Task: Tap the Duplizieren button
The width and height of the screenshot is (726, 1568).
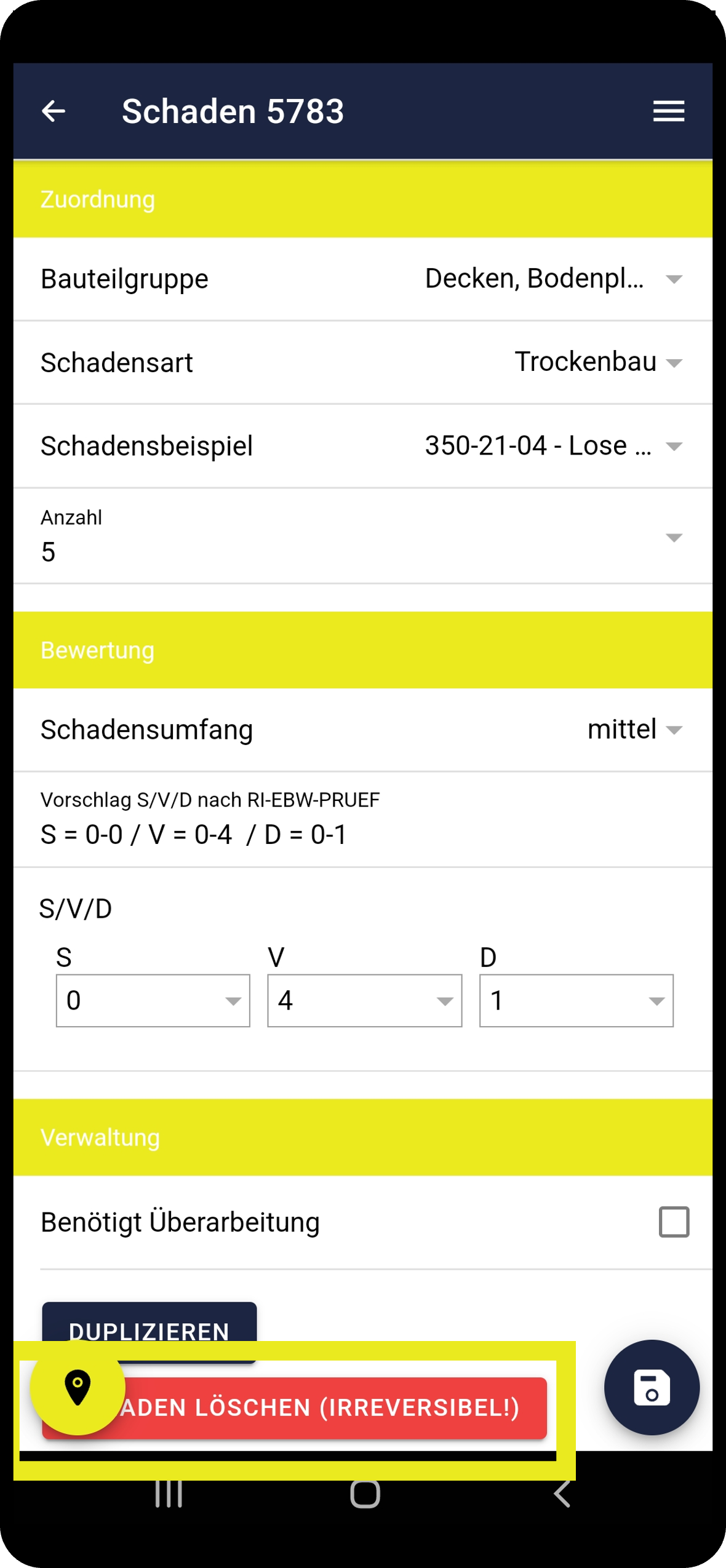Action: click(x=149, y=1321)
